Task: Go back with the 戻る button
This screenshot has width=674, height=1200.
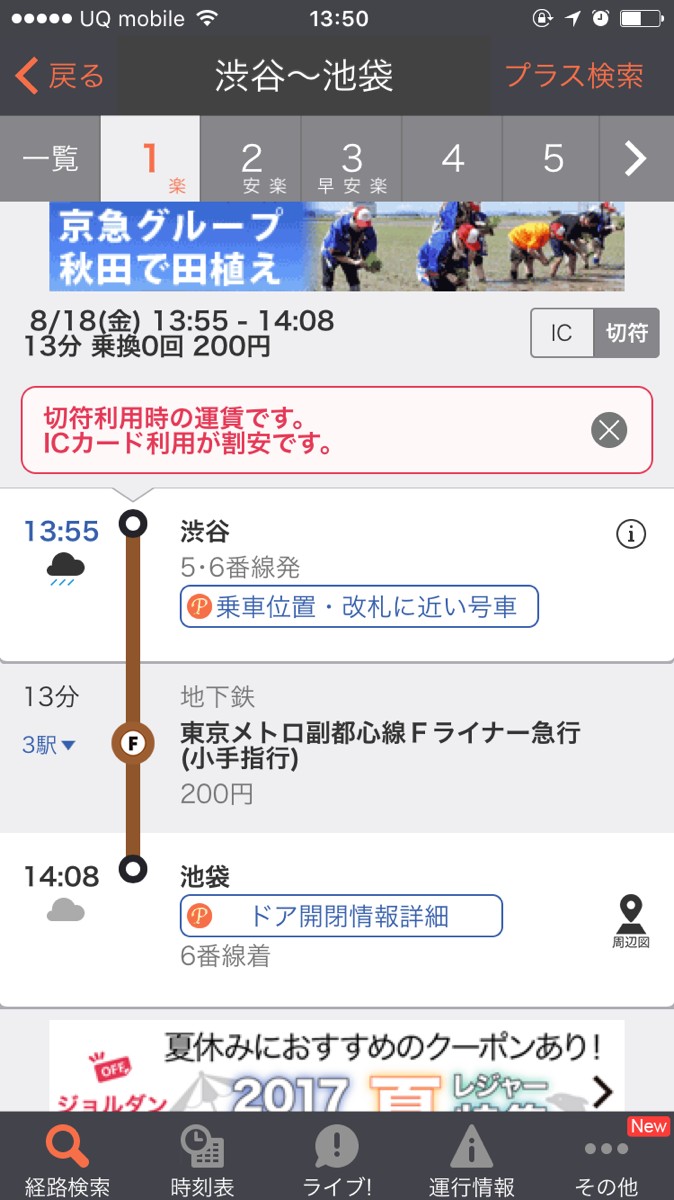Action: [60, 76]
